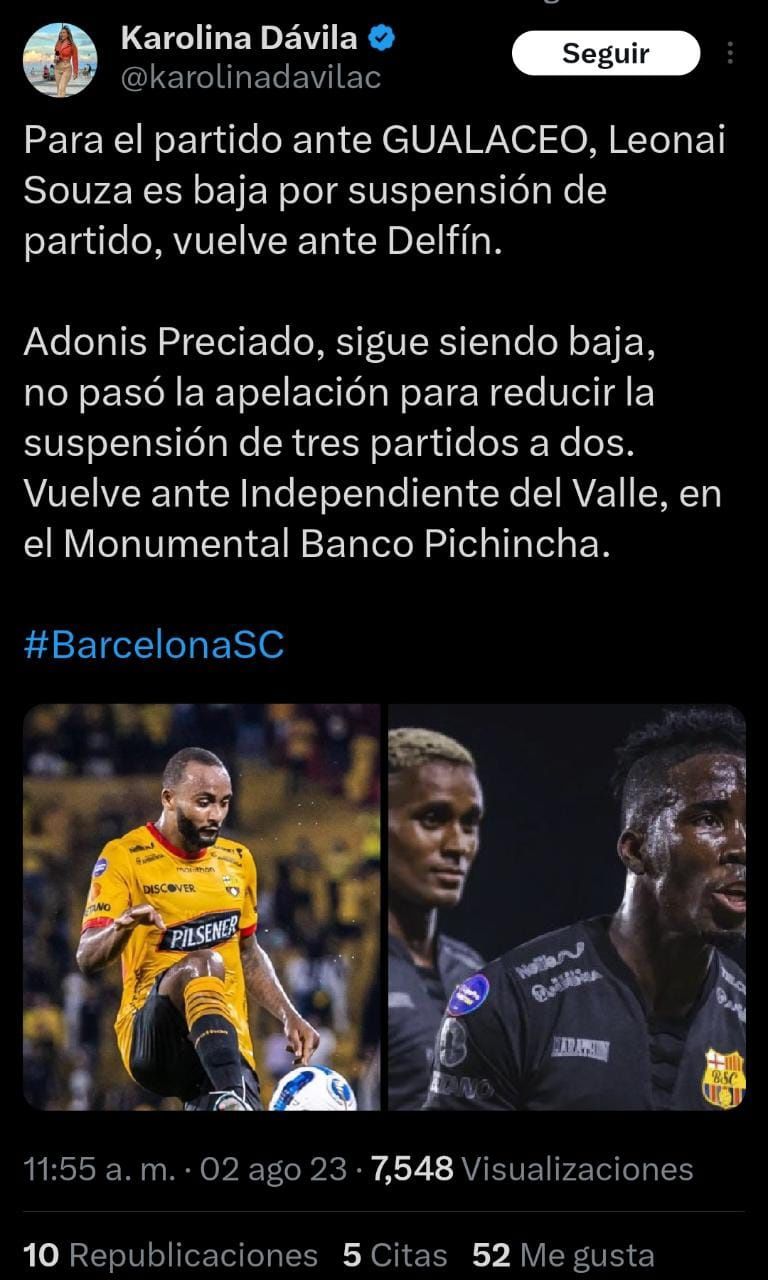Open the #BarcelonaSC hashtag
This screenshot has width=768, height=1280.
[x=154, y=645]
